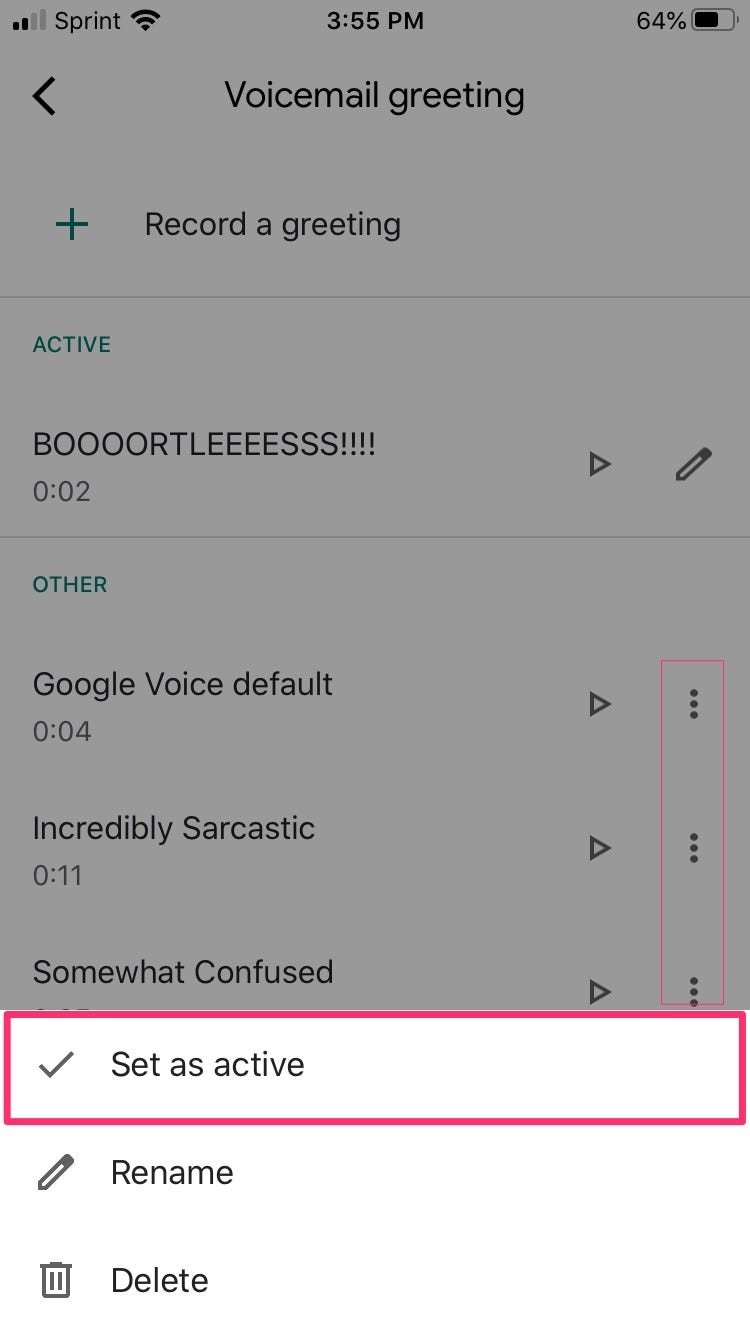Click the checkmark icon beside Set as active

[55, 1064]
